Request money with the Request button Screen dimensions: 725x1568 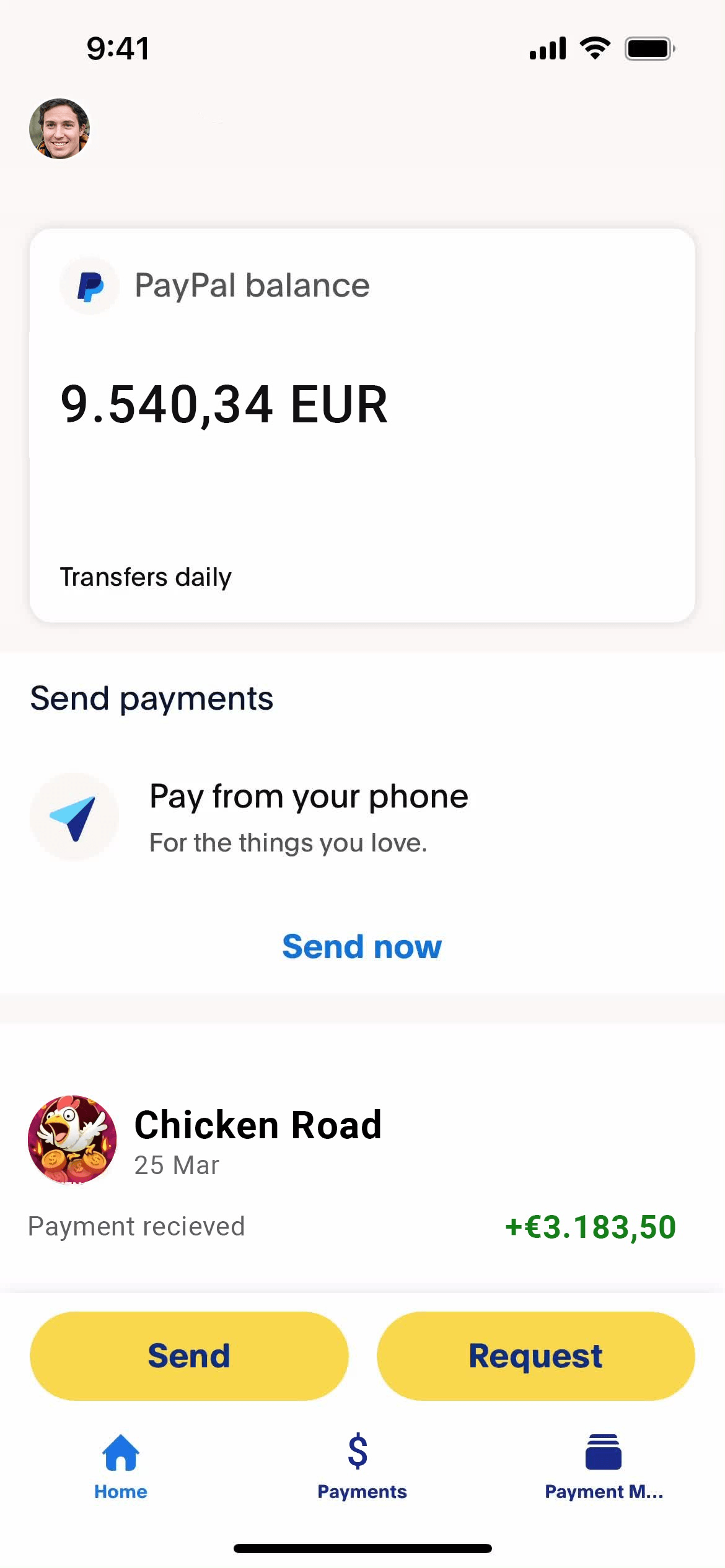[x=535, y=1356]
